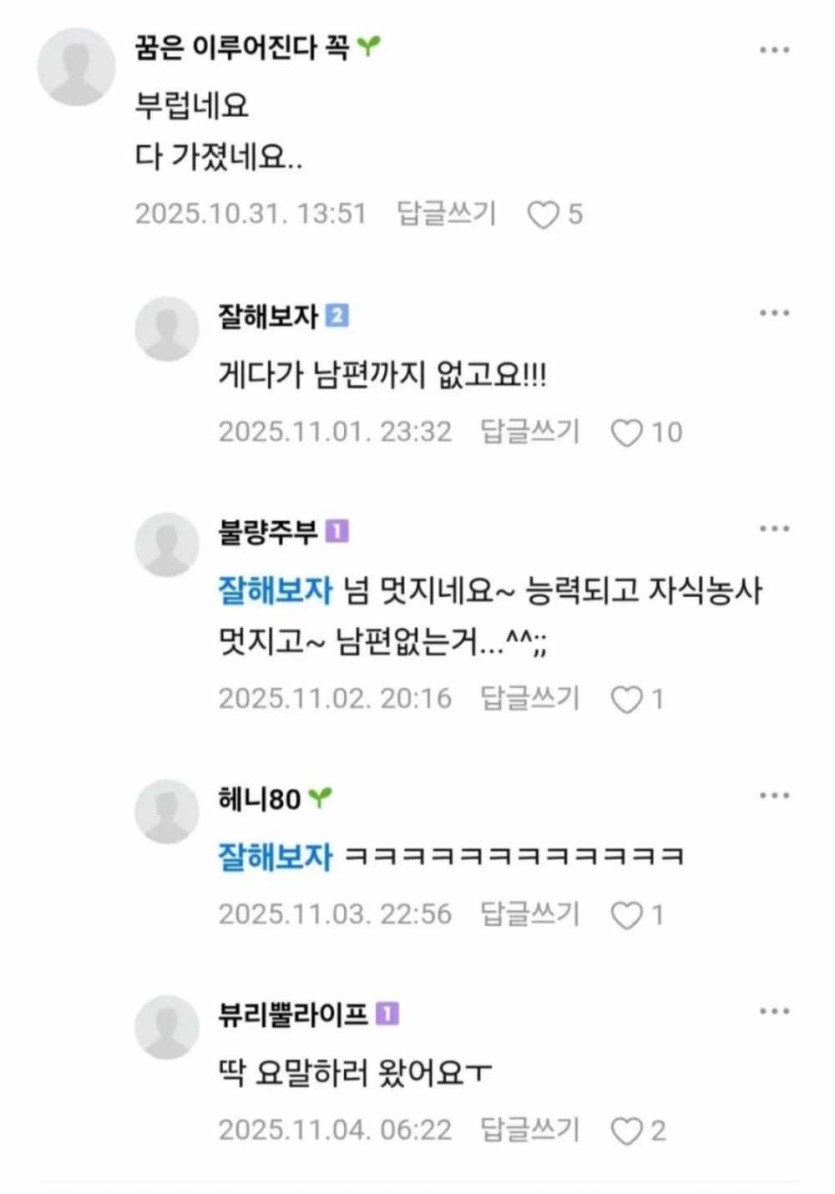Reply to 뷰리뿔라이프's comment
Viewport: 835px width, 1194px height.
pyautogui.click(x=529, y=1130)
